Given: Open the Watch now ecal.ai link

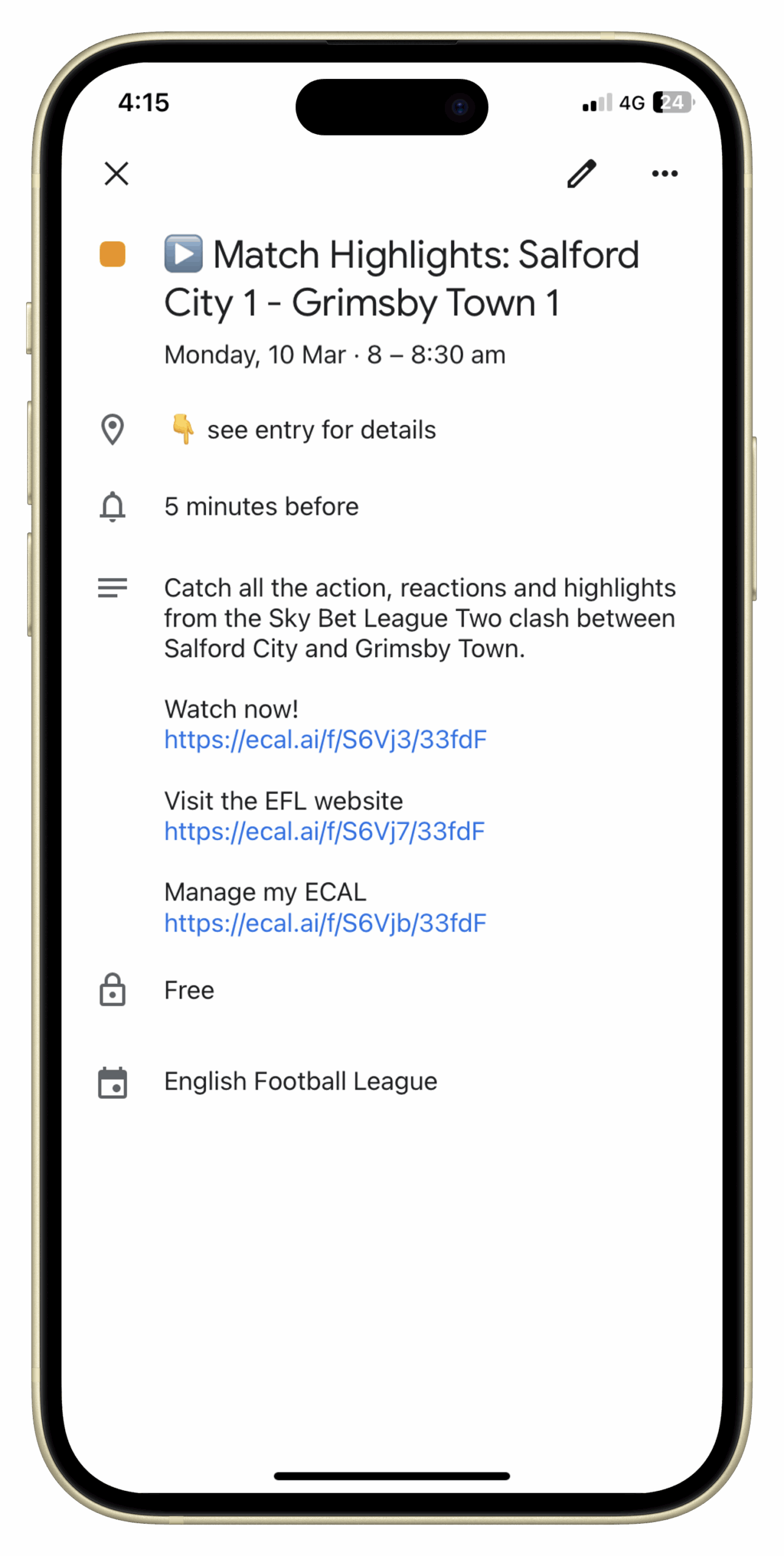Looking at the screenshot, I should [325, 740].
